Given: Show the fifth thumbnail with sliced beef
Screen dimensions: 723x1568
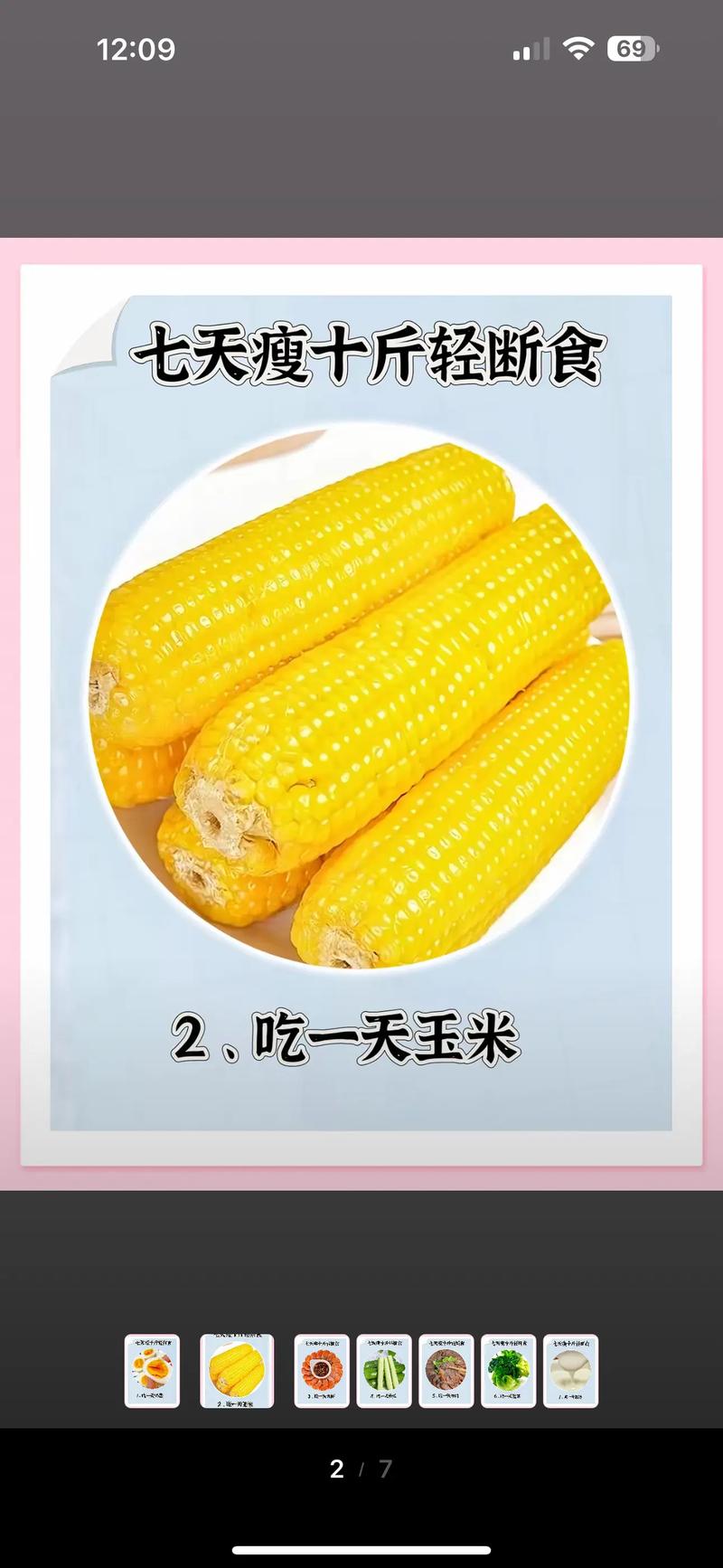Looking at the screenshot, I should (446, 1371).
